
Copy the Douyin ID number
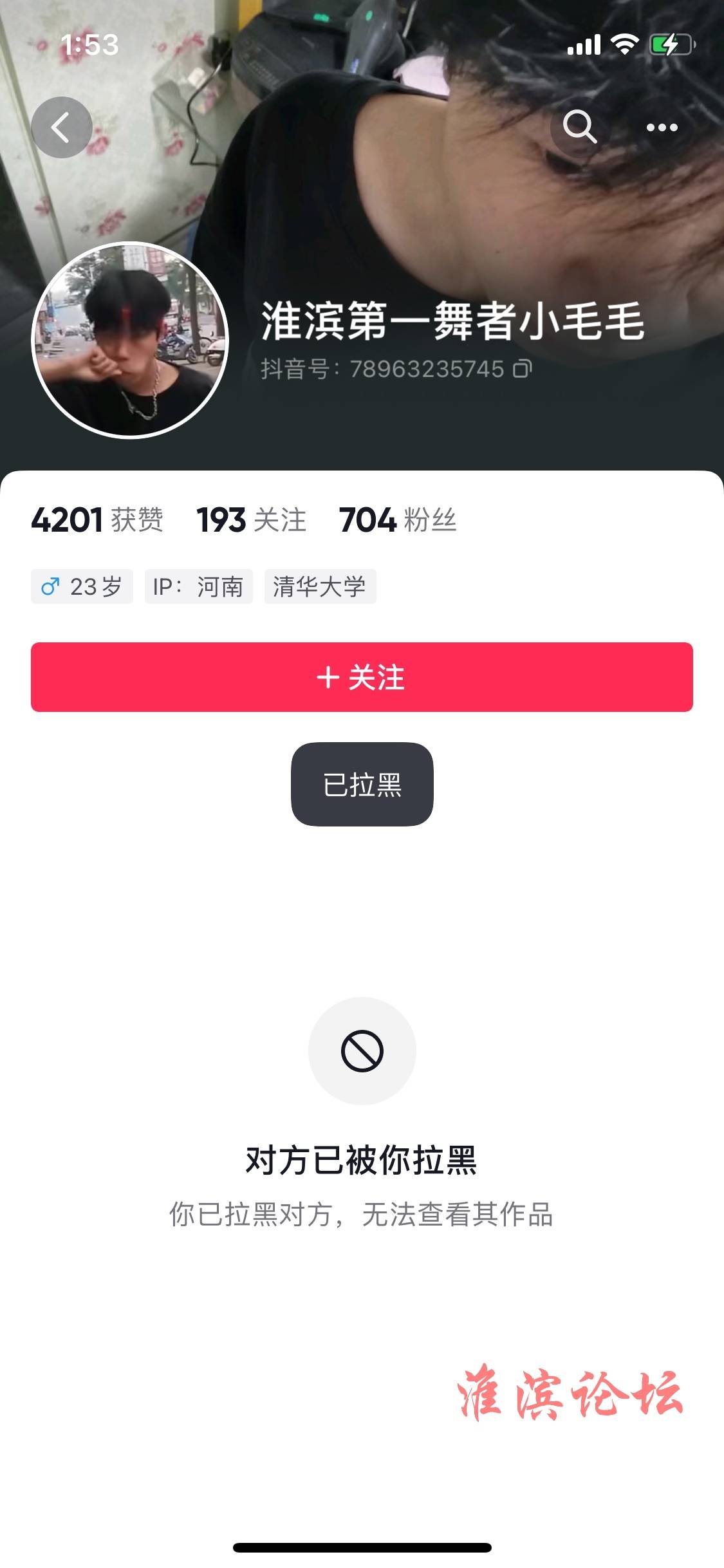pos(523,369)
